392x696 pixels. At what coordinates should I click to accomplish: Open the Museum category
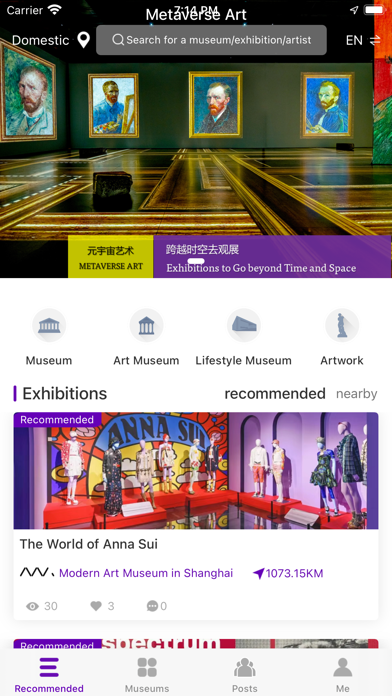pyautogui.click(x=49, y=337)
